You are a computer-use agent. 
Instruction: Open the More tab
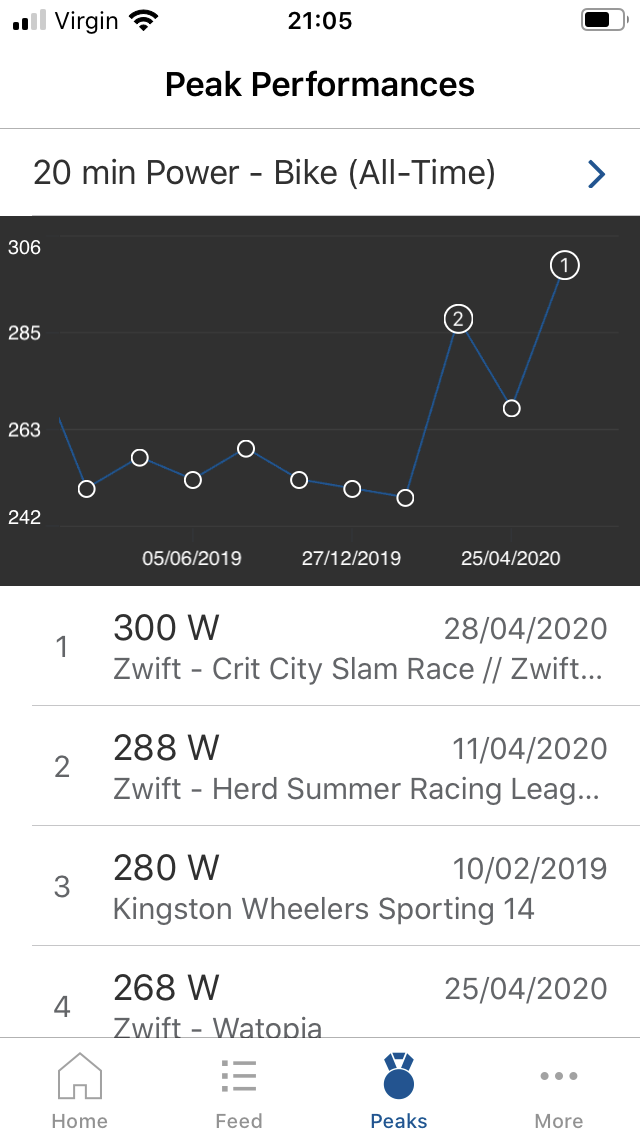point(559,1088)
